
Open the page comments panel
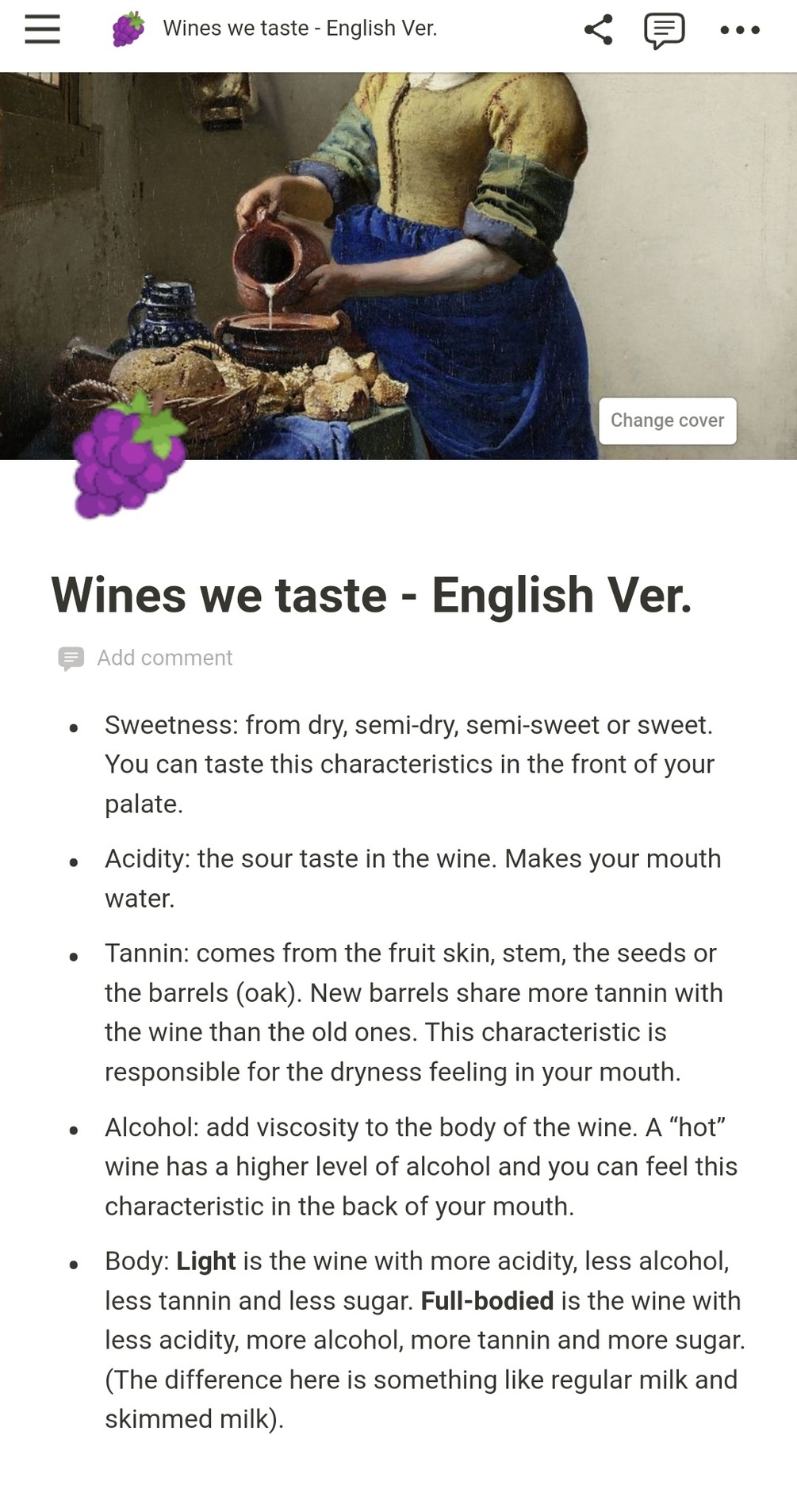point(664,31)
